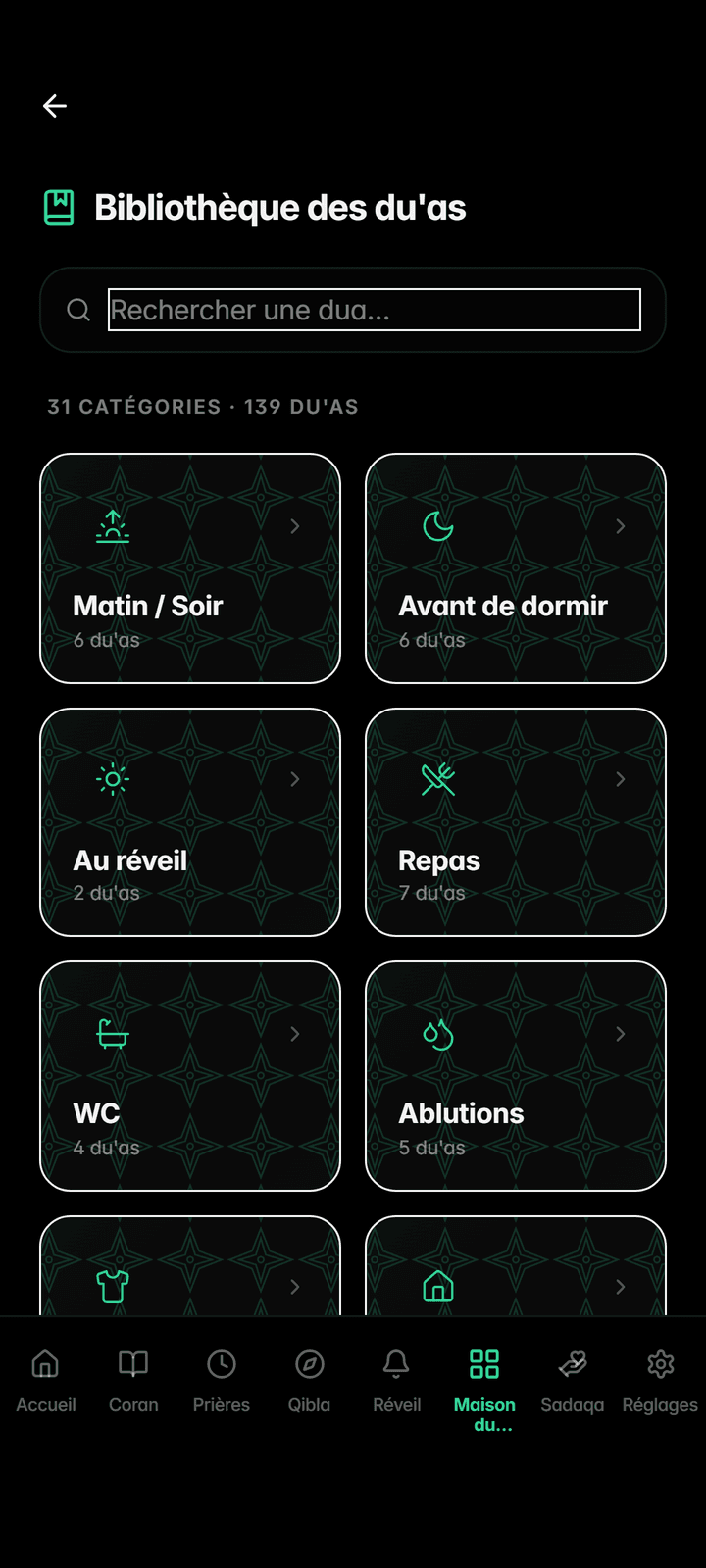Image resolution: width=706 pixels, height=1568 pixels.
Task: Select the Au réveil du'as card
Action: (190, 822)
